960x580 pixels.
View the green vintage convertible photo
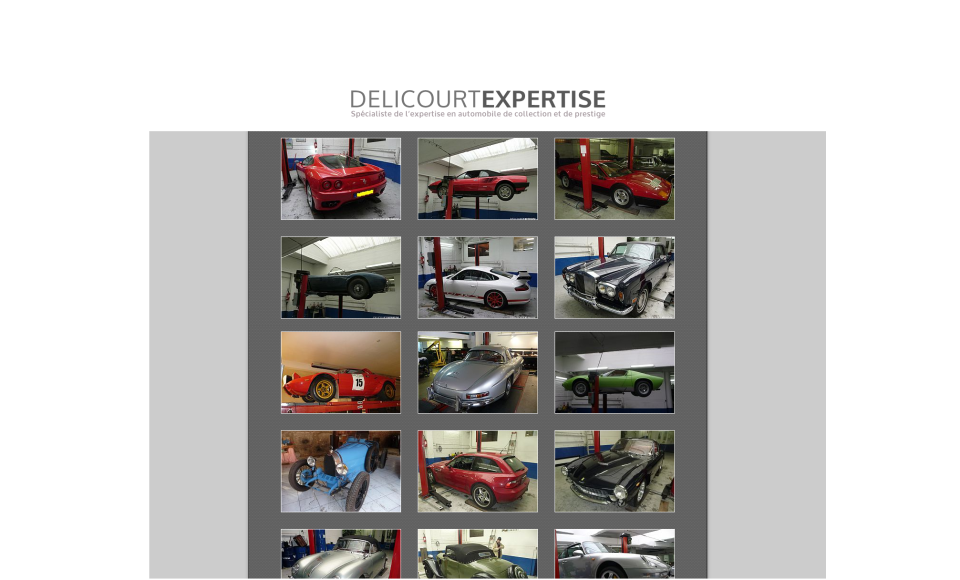[x=477, y=555]
